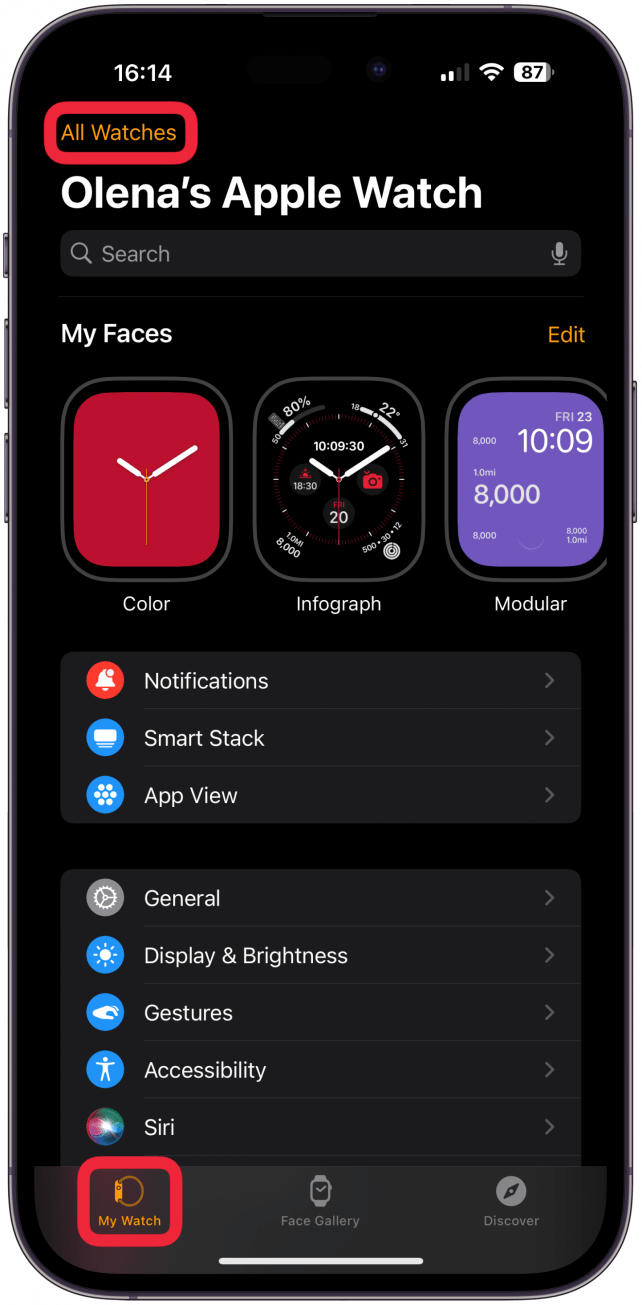Go to General settings
Screen dimensions: 642x1305
[320, 898]
